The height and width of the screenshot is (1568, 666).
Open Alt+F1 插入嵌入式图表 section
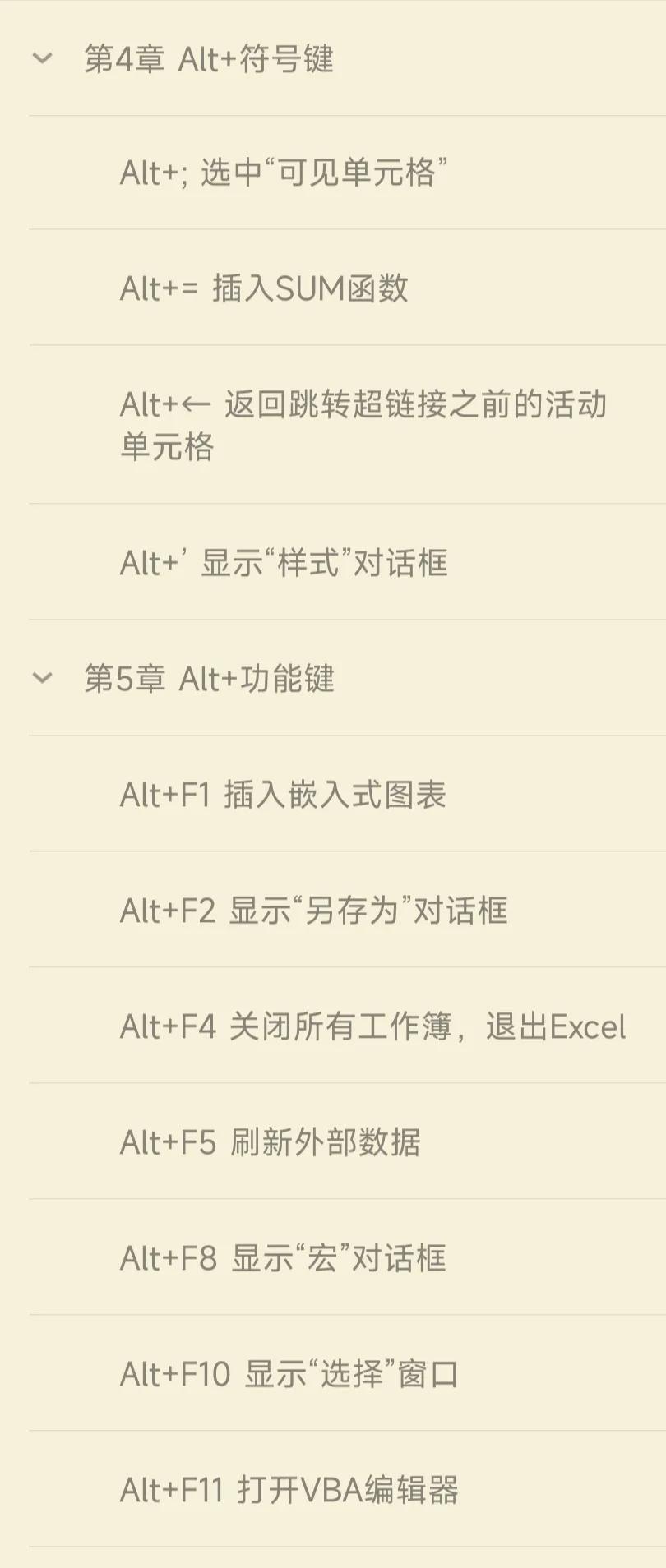(283, 795)
